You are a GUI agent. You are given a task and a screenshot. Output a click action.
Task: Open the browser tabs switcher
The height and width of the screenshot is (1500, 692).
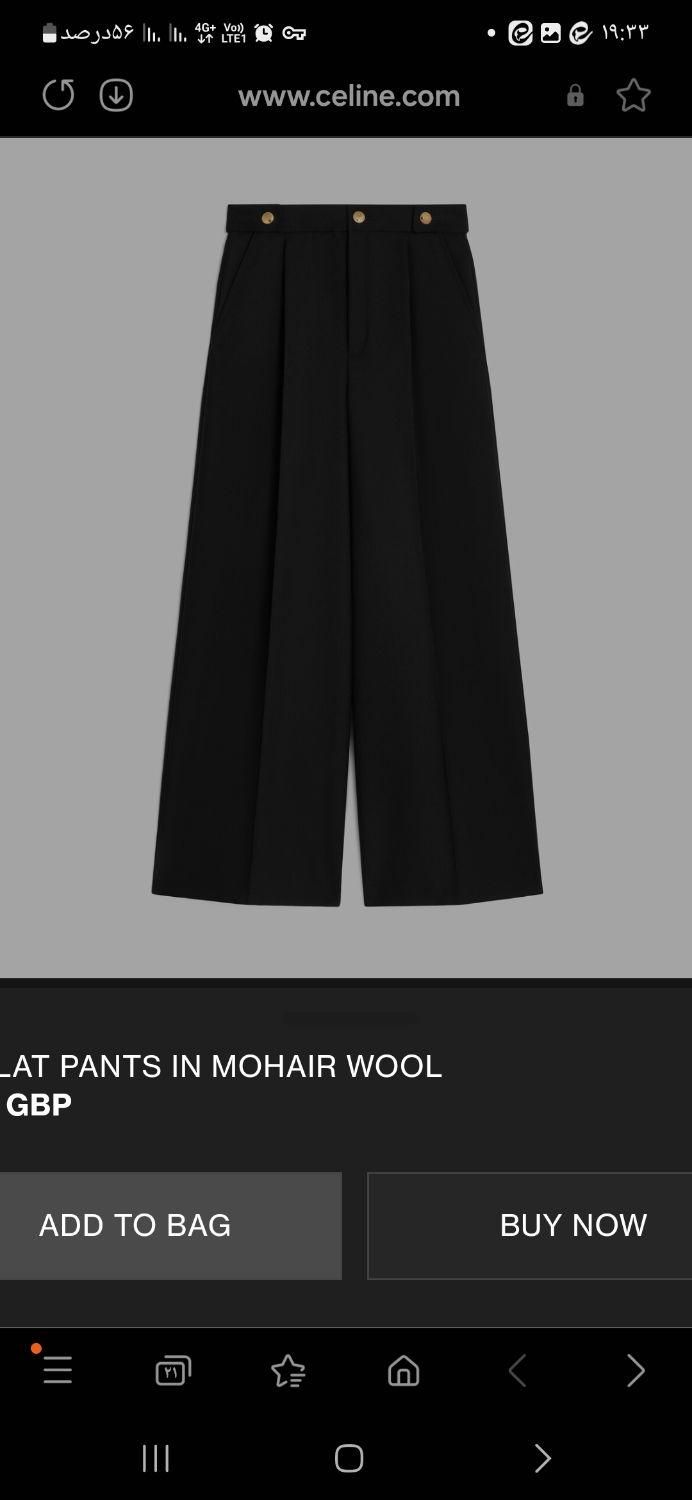[173, 1370]
